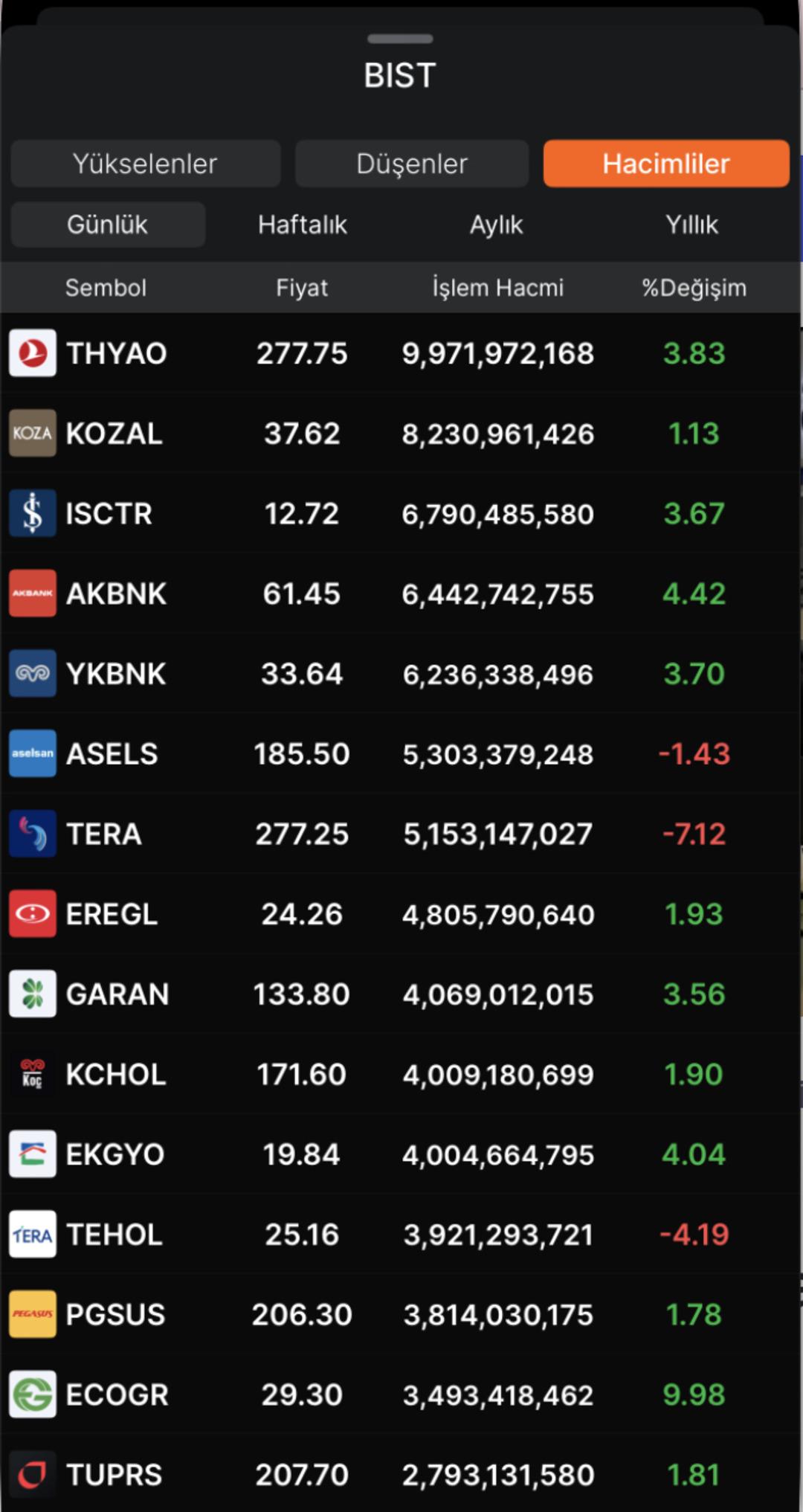This screenshot has height=1512, width=803.
Task: Select the Aylık time range
Action: coord(497,225)
